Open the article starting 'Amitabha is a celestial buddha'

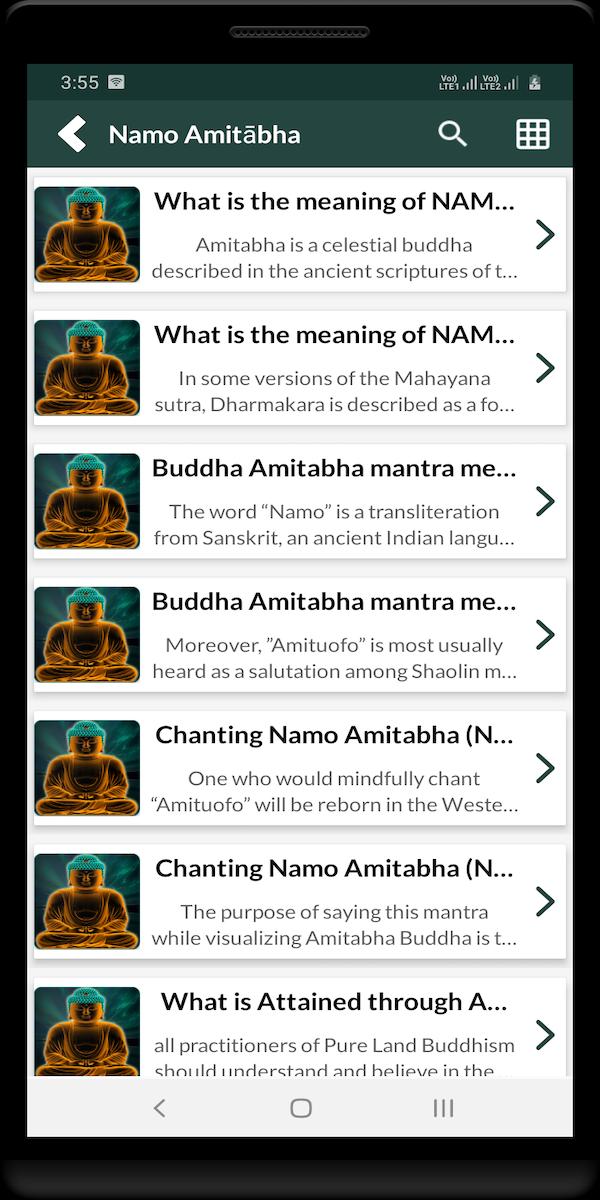300,234
